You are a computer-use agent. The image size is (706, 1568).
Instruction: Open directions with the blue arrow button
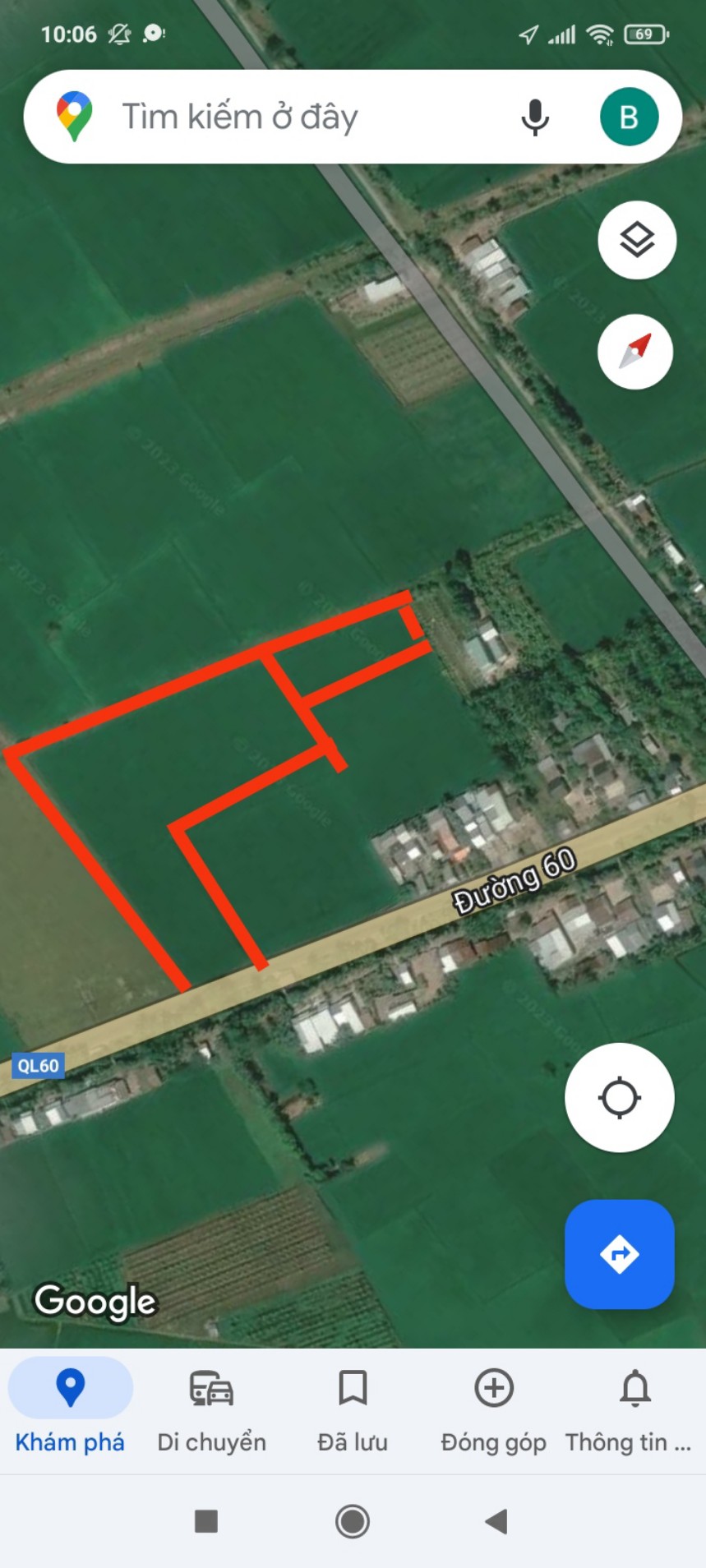(620, 1254)
